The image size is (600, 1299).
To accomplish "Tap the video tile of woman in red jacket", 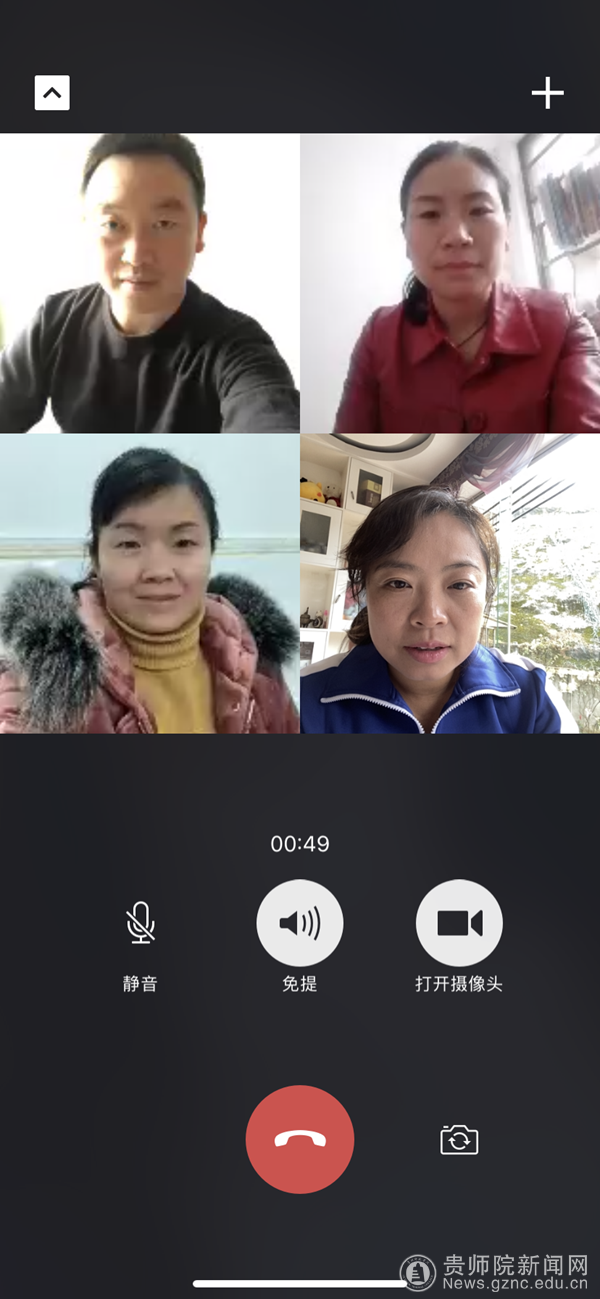I will tap(450, 283).
